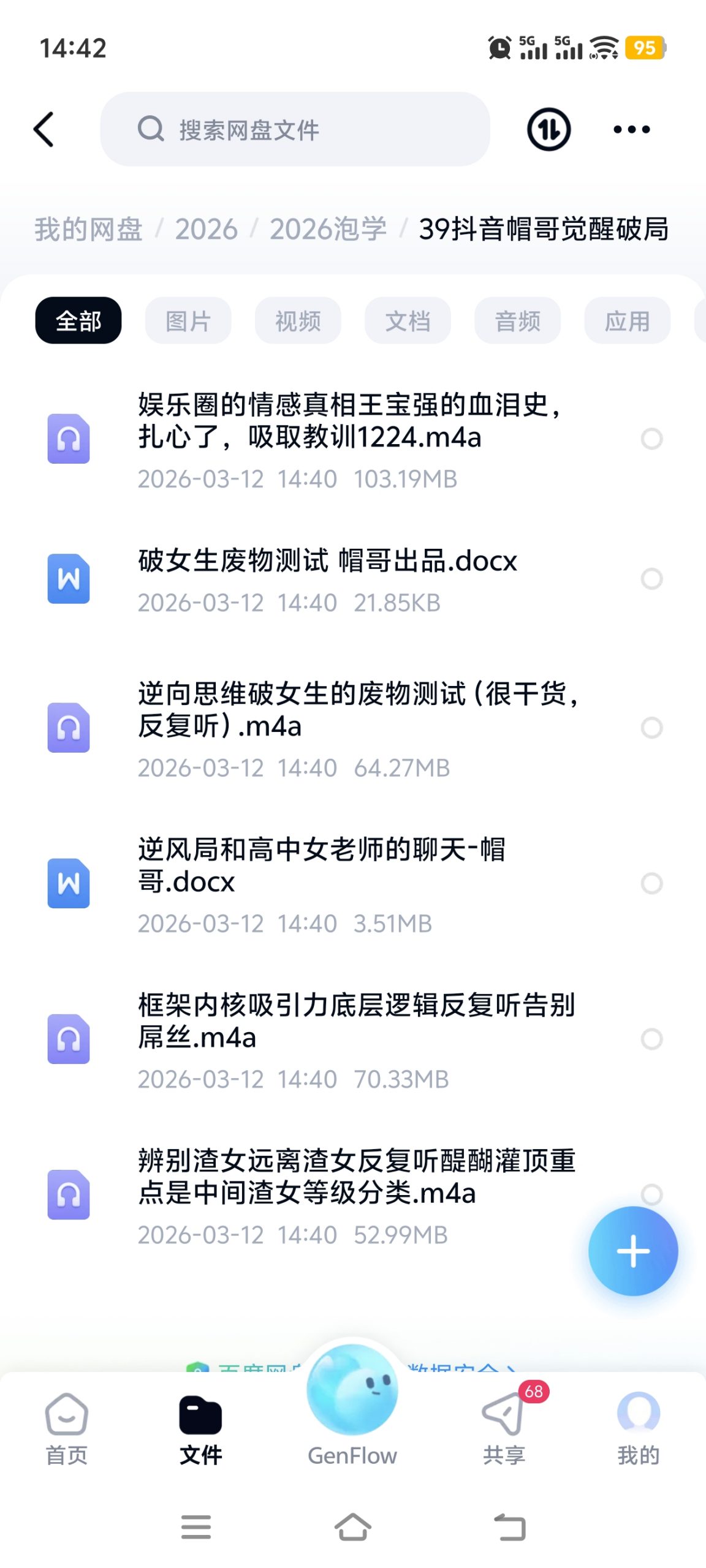Open 破女生废物测试 帽哥出品.docx
This screenshot has height=1568, width=706.
pyautogui.click(x=327, y=561)
